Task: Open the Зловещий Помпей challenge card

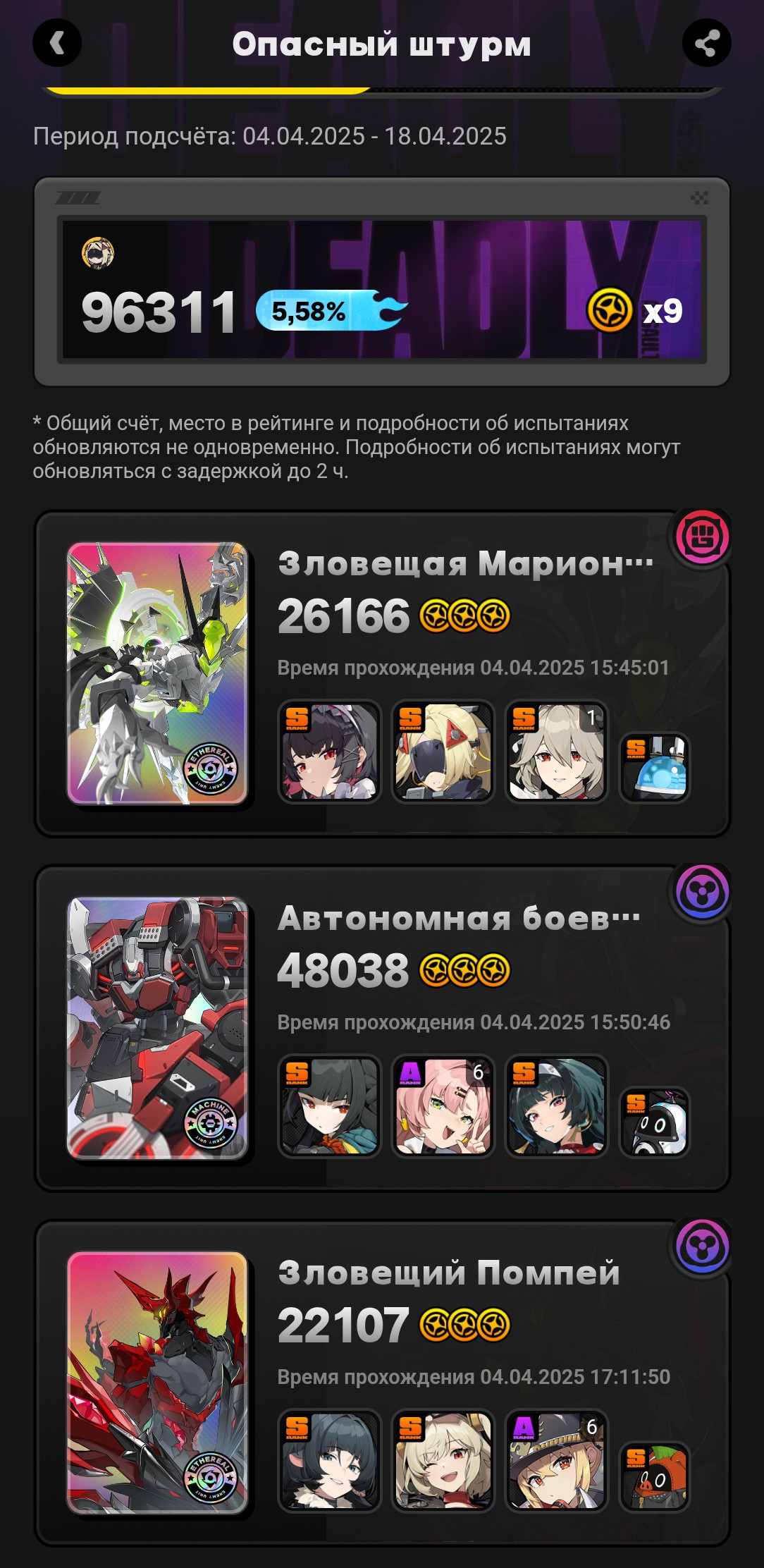Action: [382, 1383]
